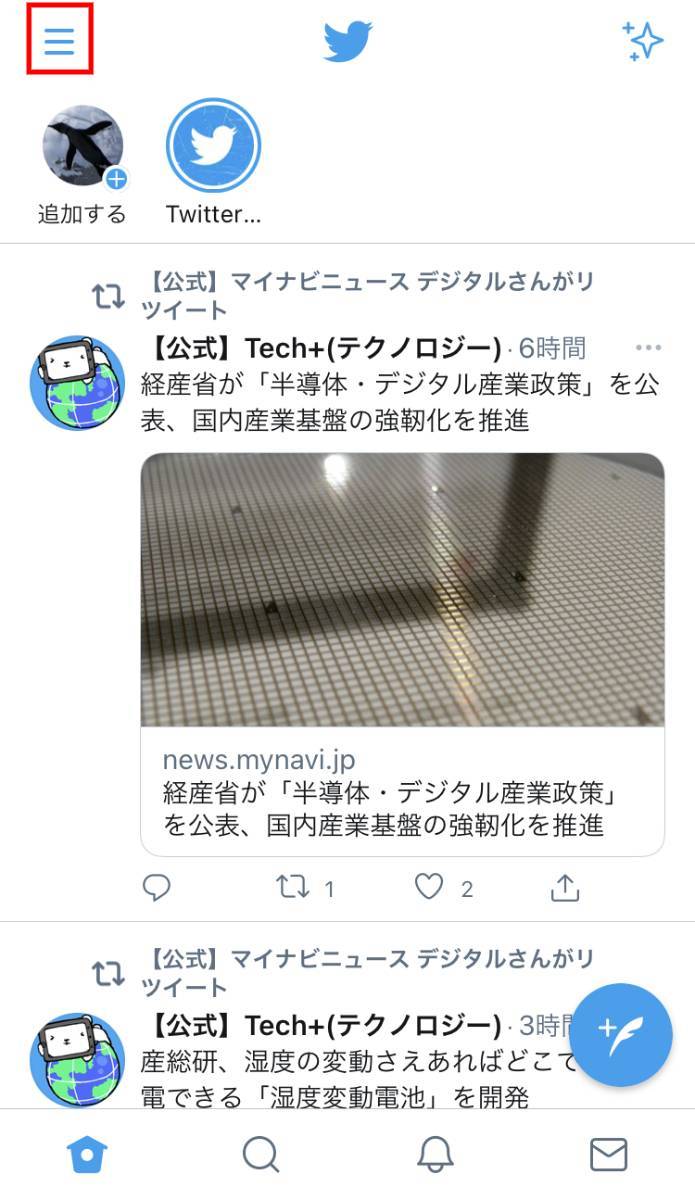Switch to the Home tab

(86, 1155)
